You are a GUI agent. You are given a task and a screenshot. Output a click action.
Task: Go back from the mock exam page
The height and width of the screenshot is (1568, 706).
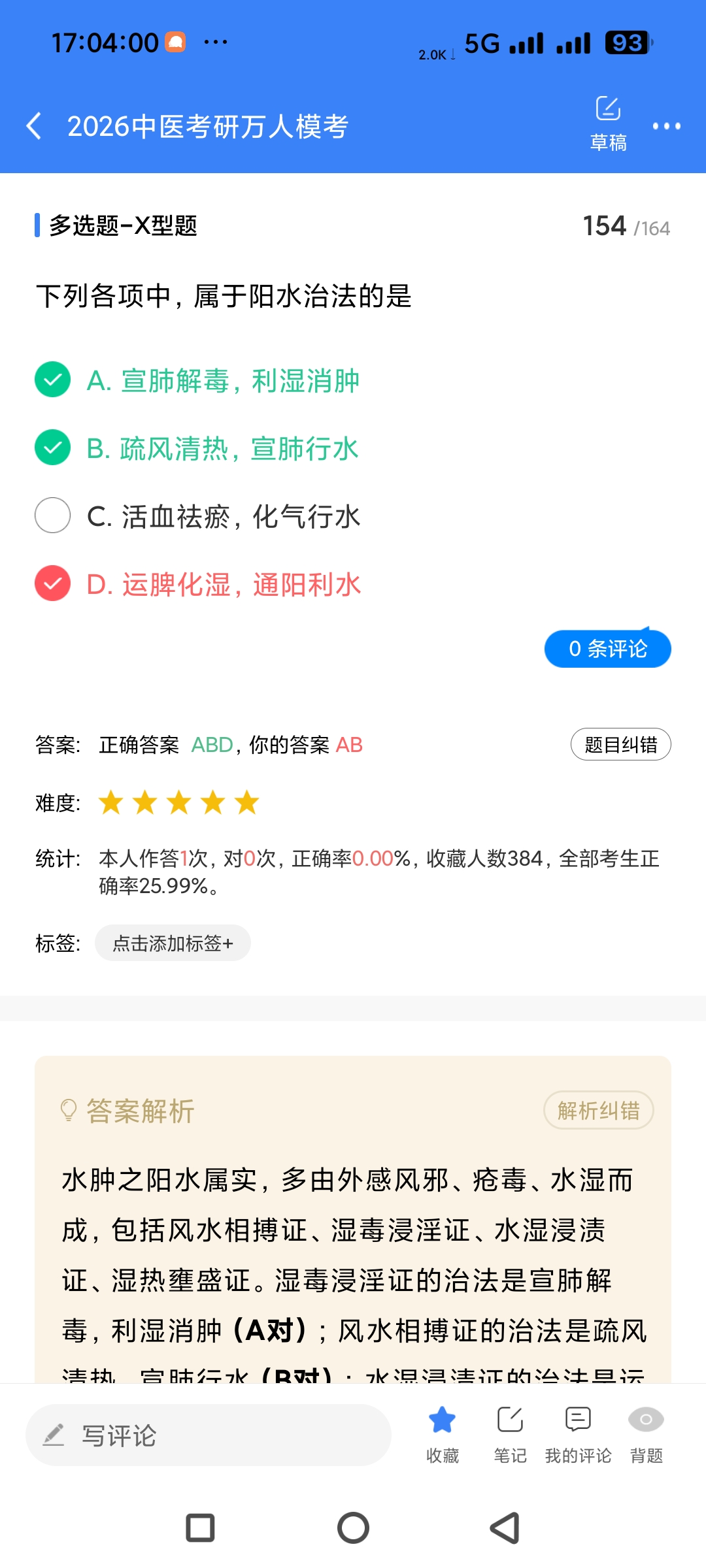34,125
